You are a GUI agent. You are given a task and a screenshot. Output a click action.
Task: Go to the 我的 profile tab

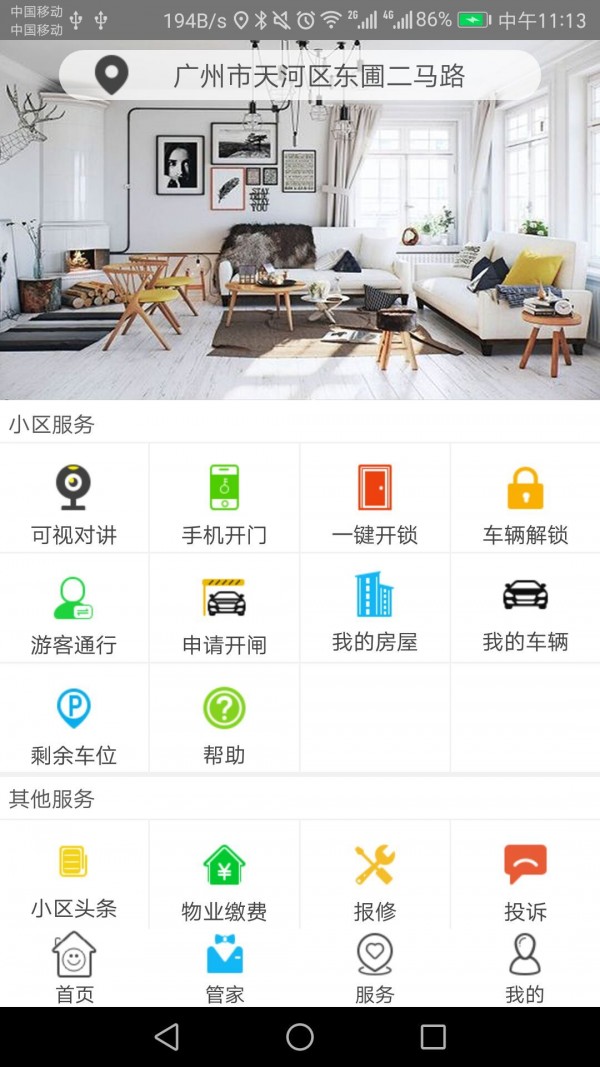point(525,967)
